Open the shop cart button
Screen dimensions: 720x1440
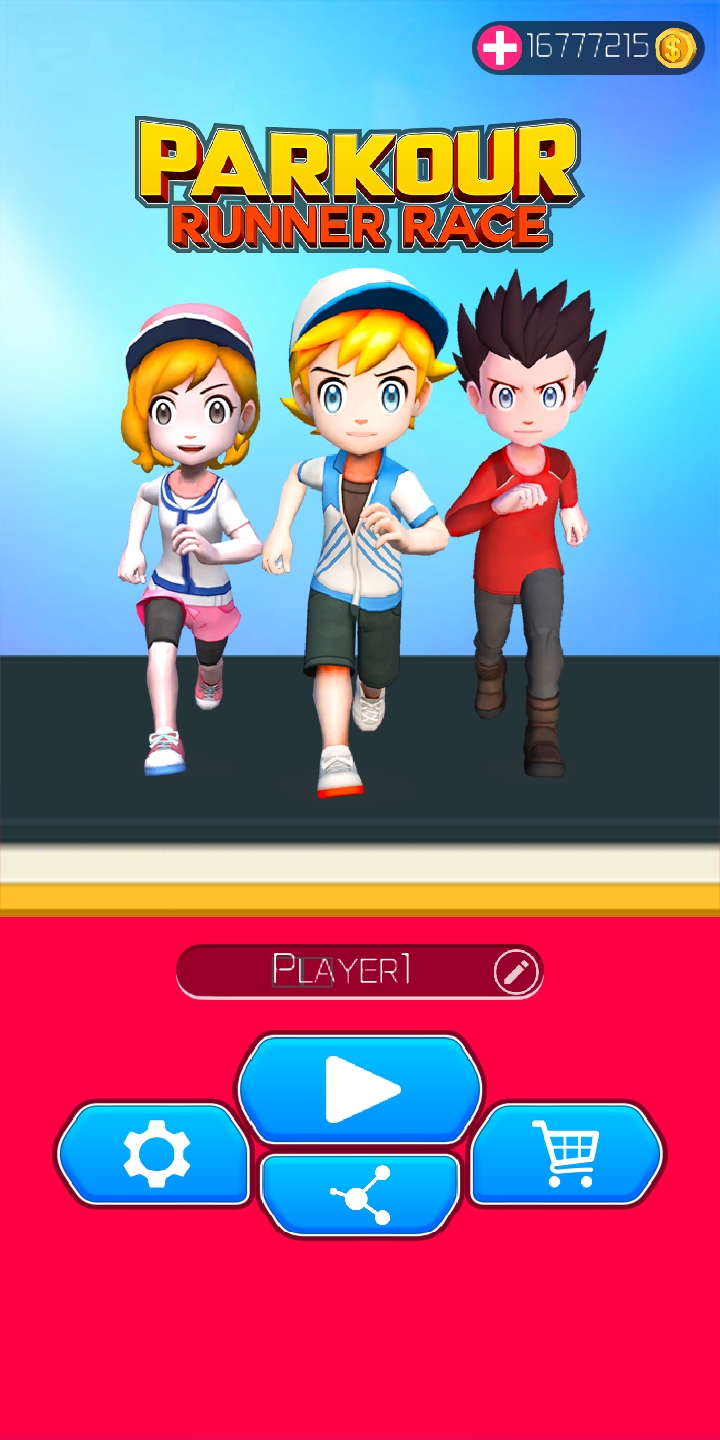[565, 1154]
